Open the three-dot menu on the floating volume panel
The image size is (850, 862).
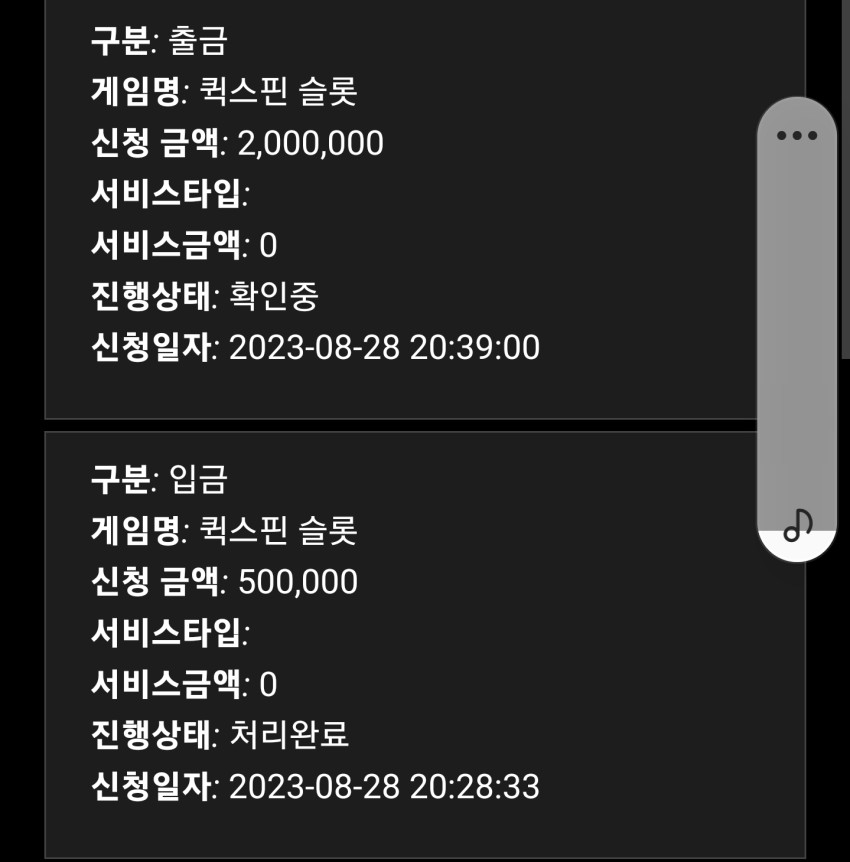pos(797,136)
